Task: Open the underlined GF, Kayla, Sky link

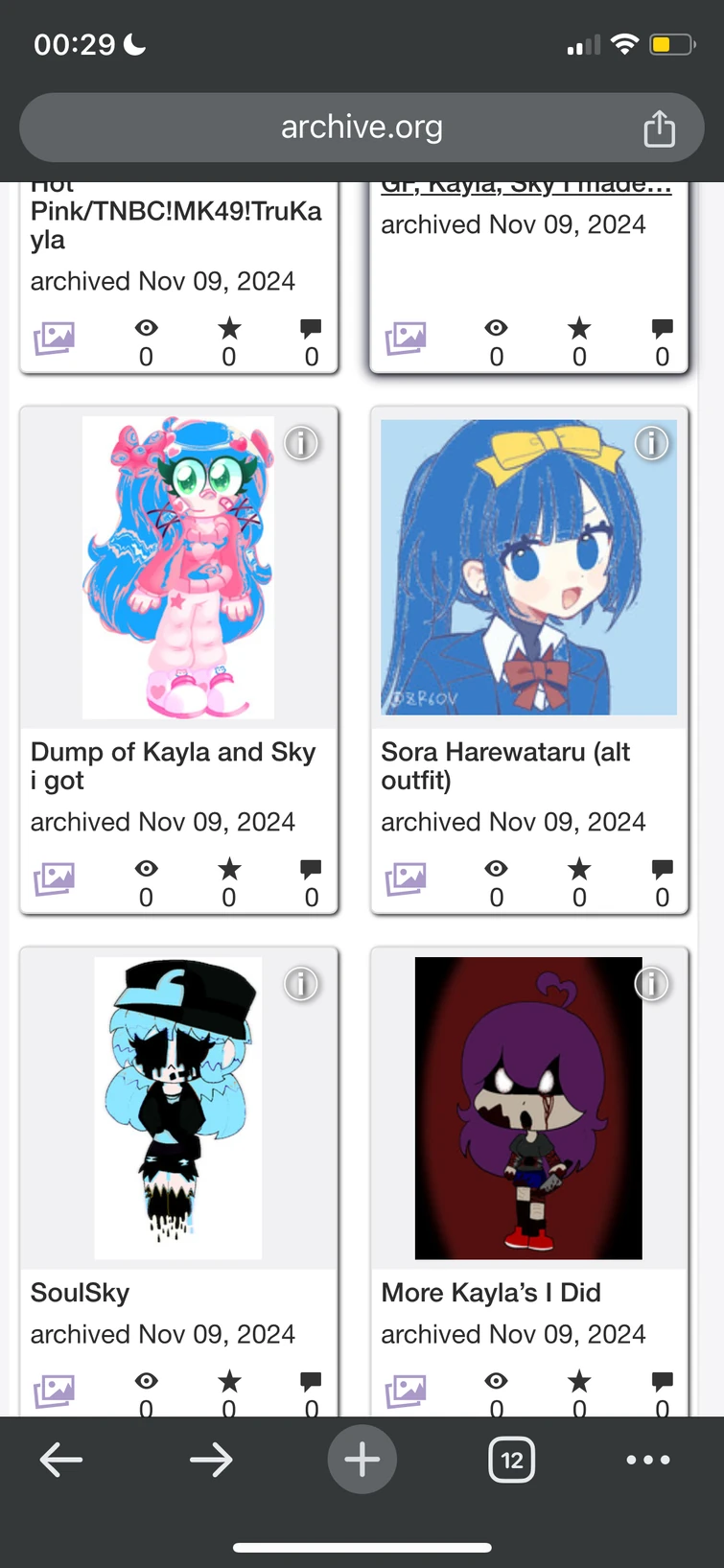Action: [x=525, y=187]
